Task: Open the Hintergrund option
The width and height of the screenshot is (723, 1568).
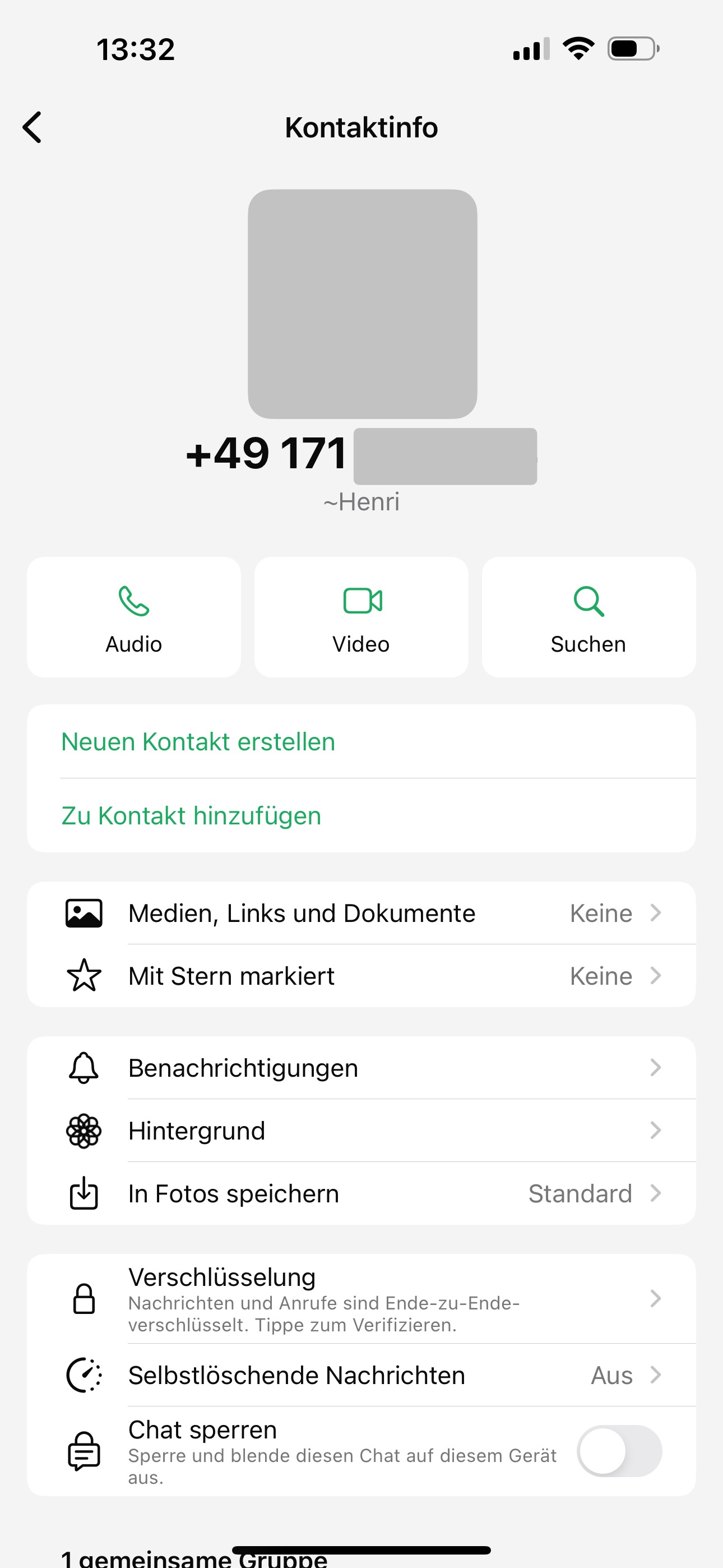Action: pos(361,1131)
